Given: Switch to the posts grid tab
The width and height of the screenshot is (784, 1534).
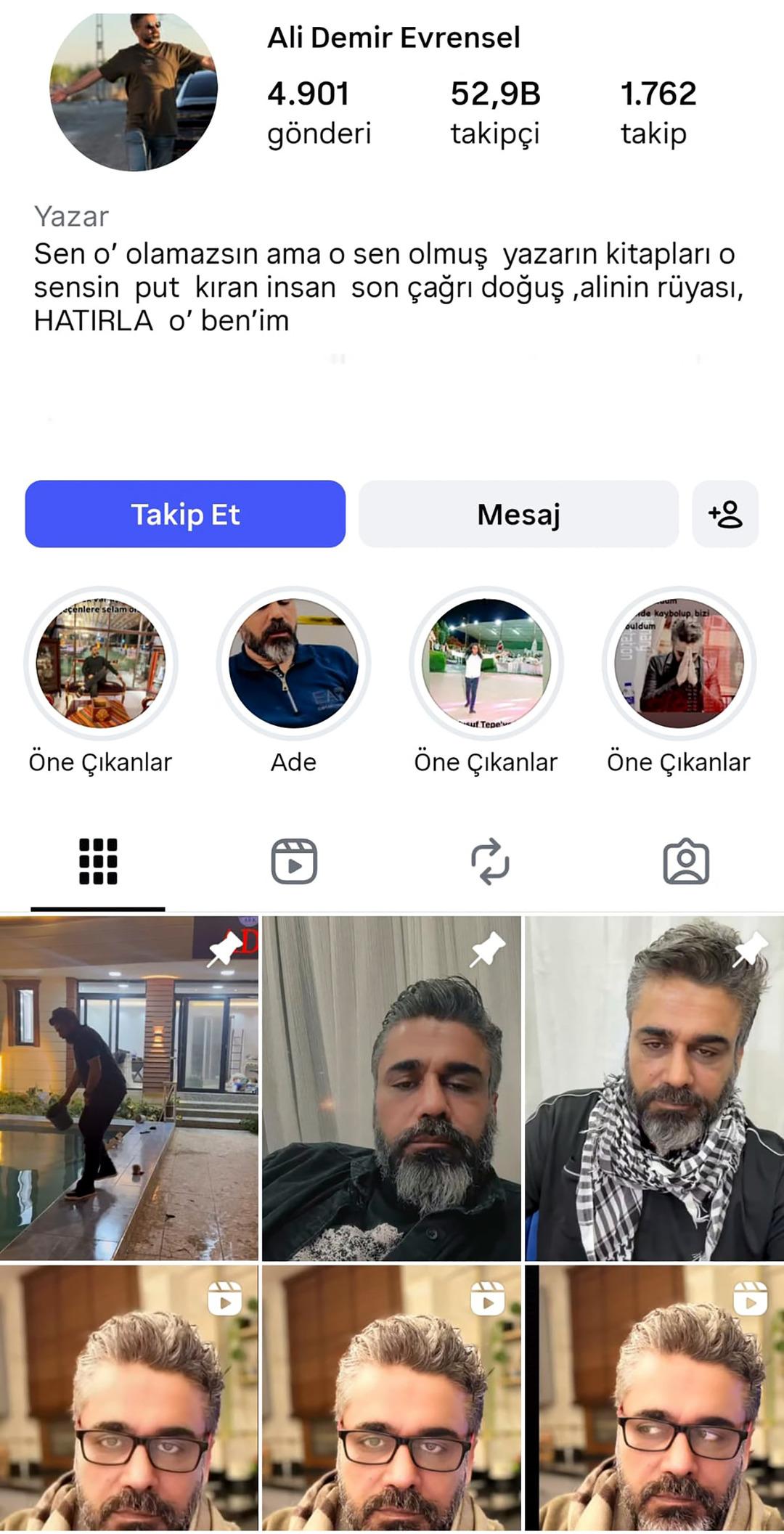Looking at the screenshot, I should tap(98, 862).
